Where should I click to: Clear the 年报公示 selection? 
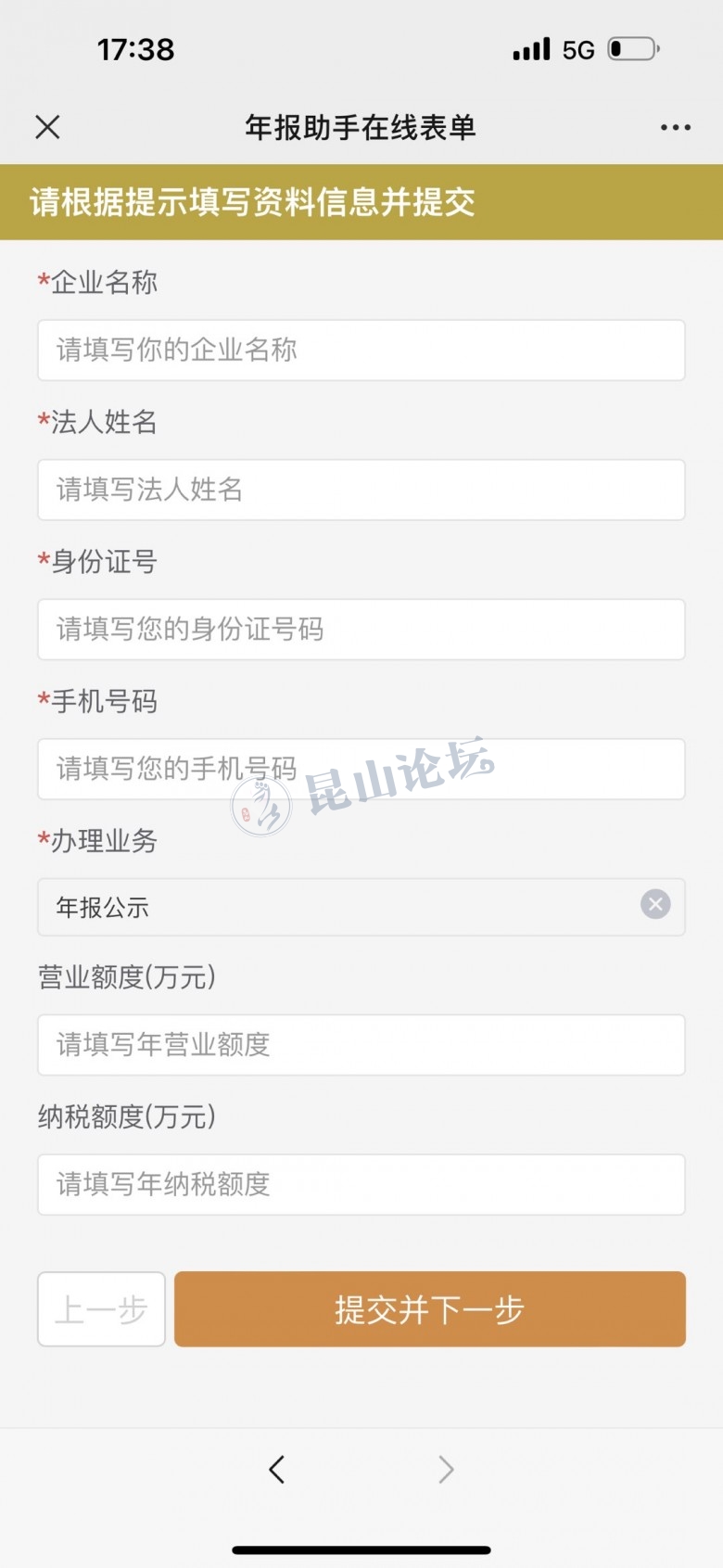coord(655,904)
